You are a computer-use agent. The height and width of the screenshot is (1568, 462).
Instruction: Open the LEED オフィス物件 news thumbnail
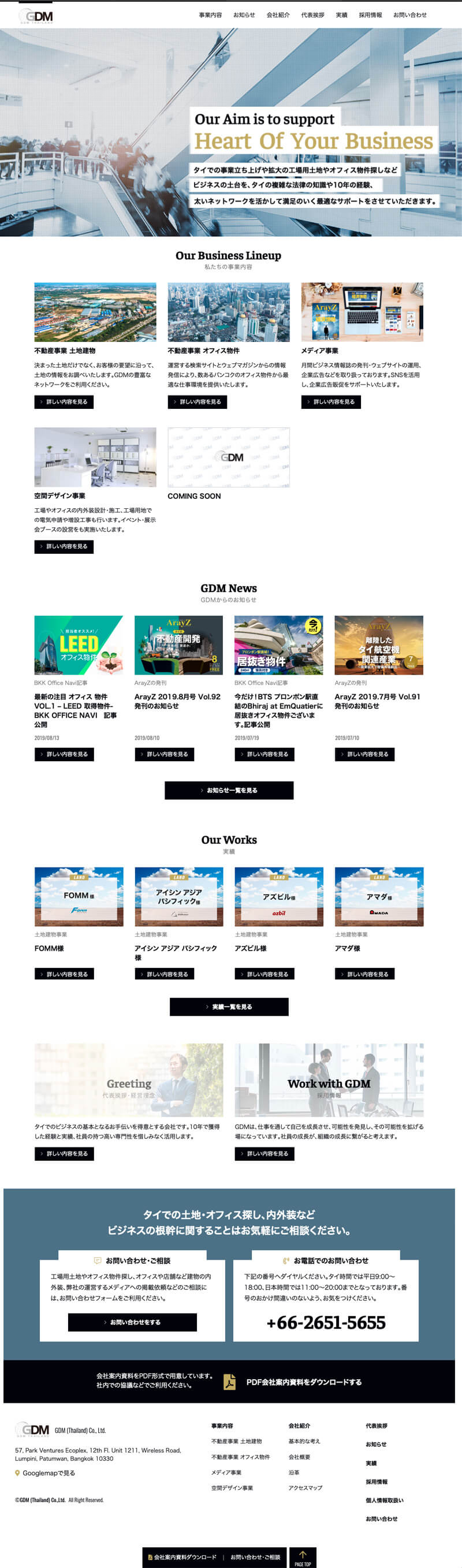pyautogui.click(x=79, y=645)
